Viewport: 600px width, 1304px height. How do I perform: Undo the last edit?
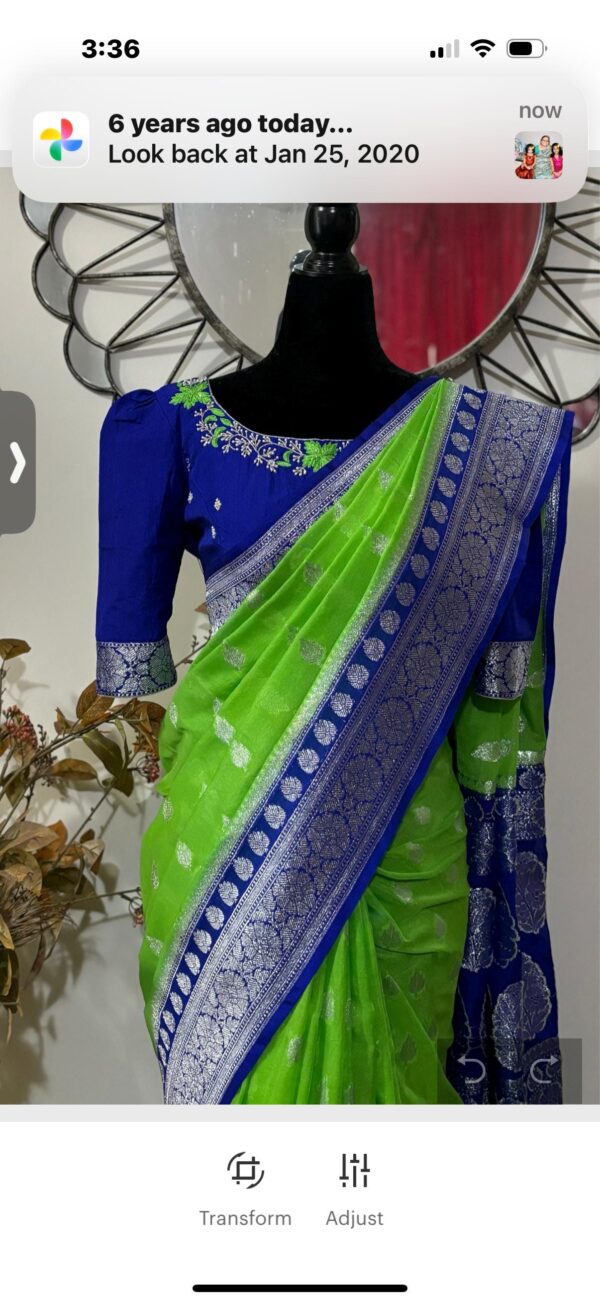pos(472,1071)
